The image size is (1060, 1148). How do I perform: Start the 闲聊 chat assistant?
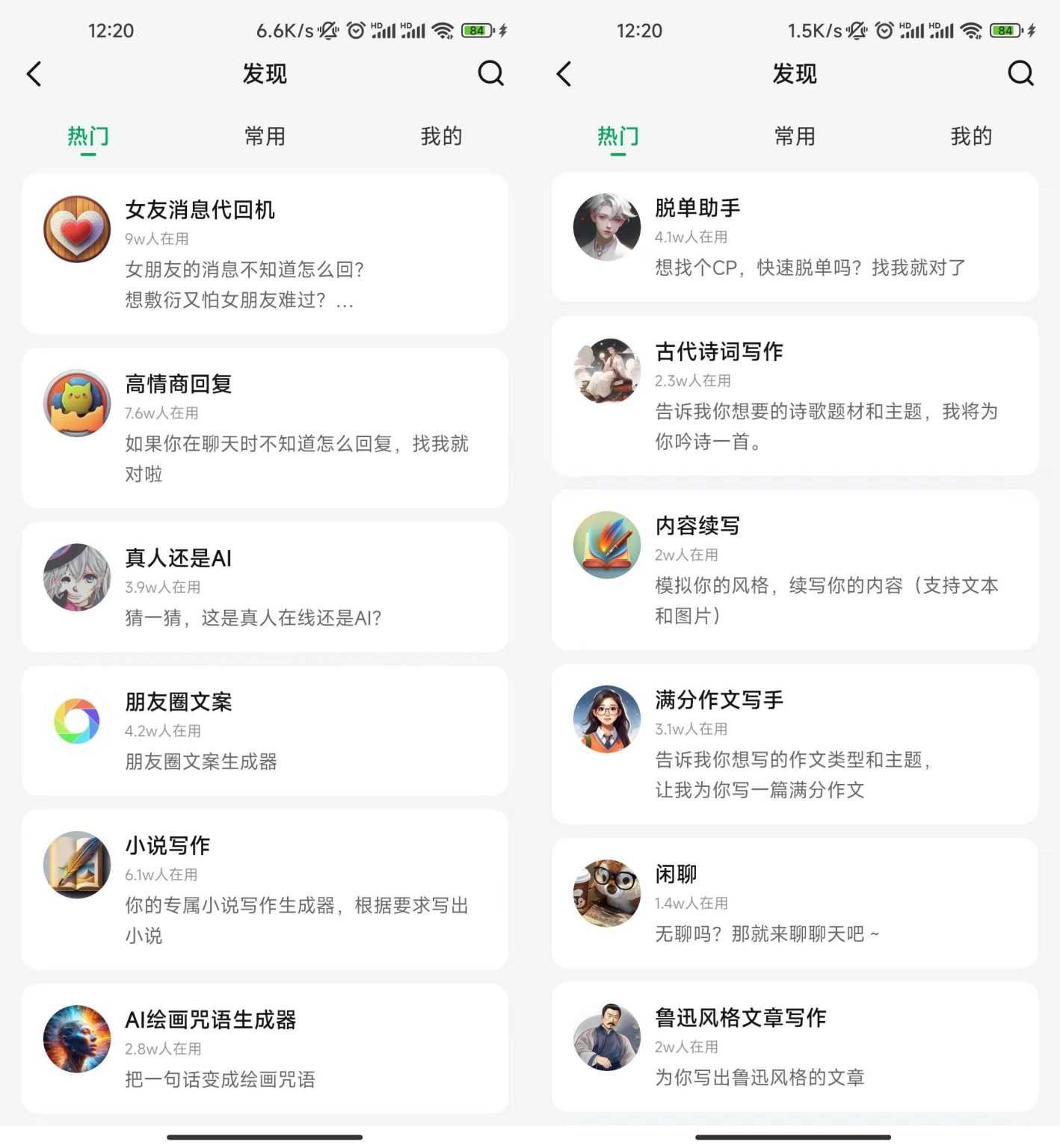(x=794, y=903)
